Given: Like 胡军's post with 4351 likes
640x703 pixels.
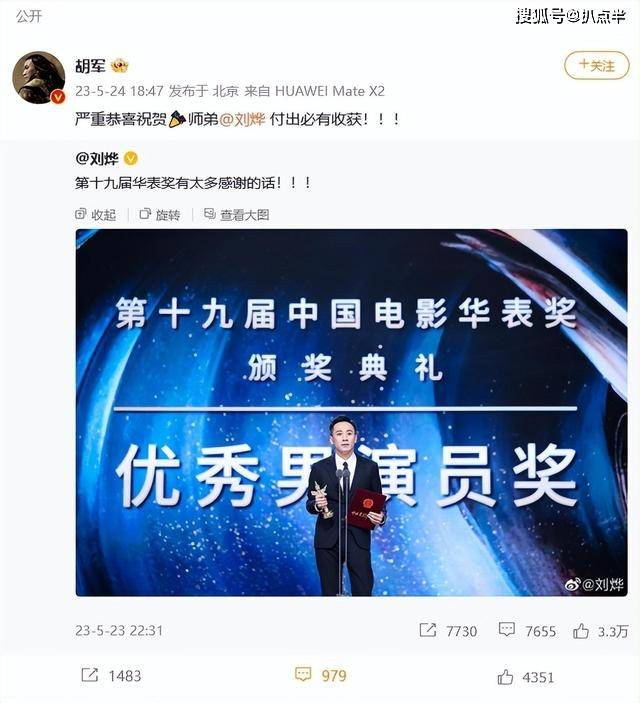Looking at the screenshot, I should (526, 677).
